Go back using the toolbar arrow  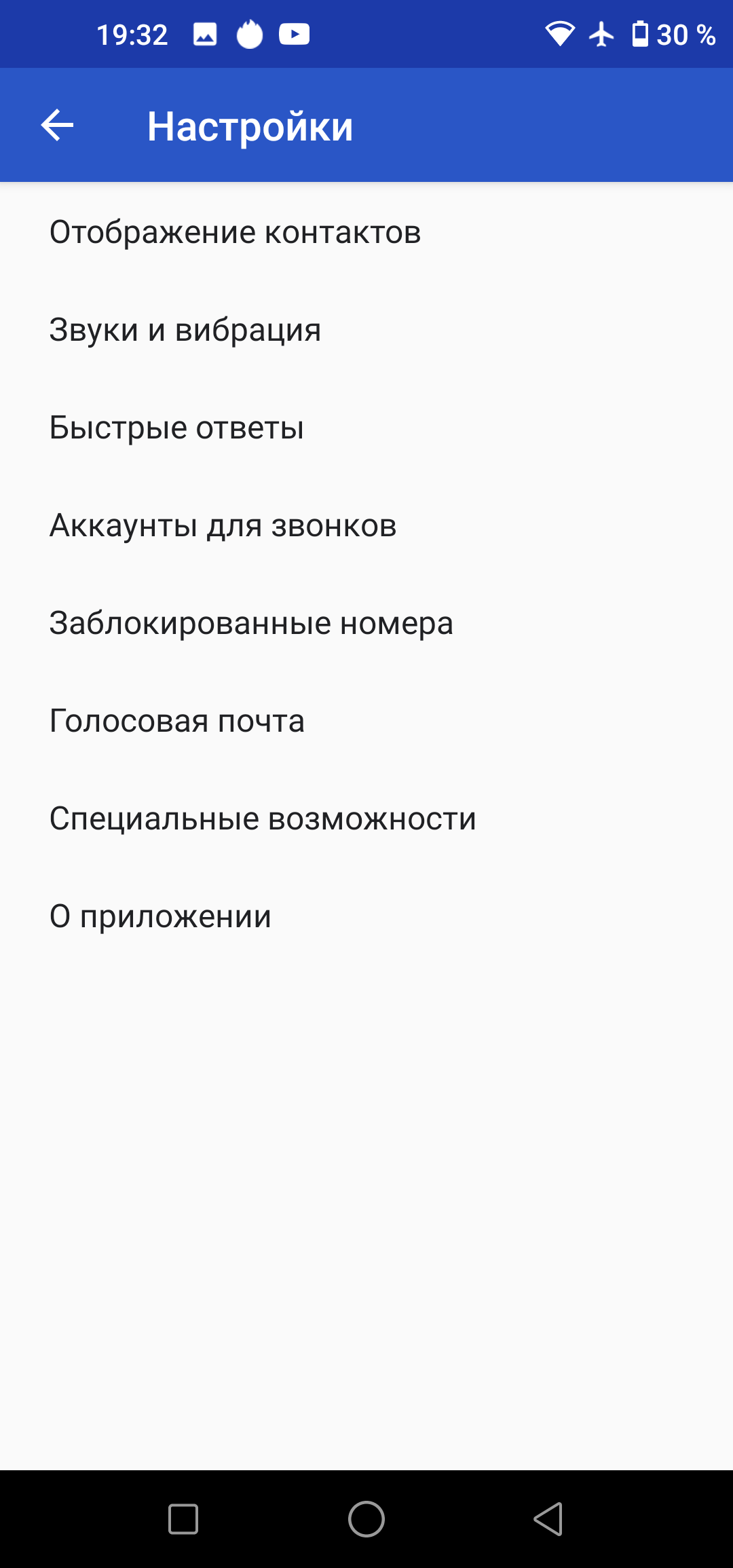[x=57, y=126]
